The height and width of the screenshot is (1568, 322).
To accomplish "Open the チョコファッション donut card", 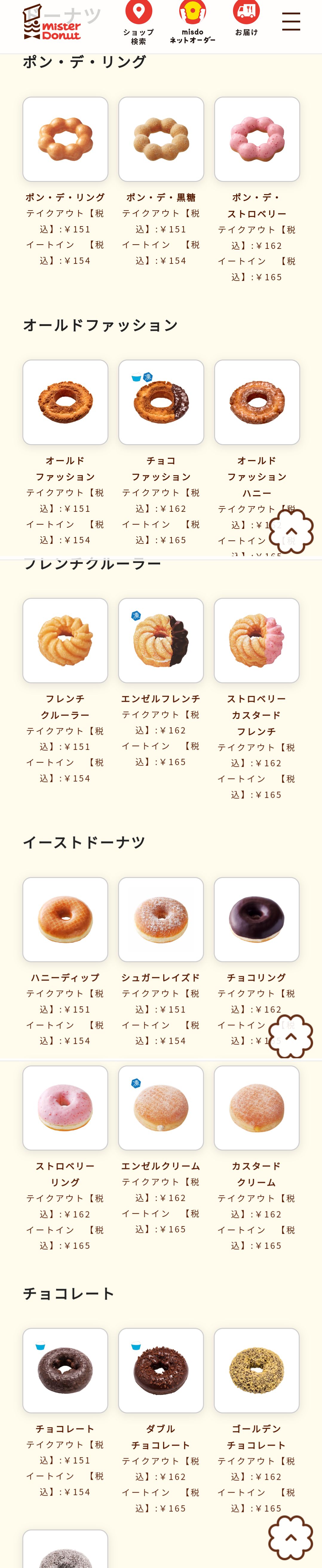I will (161, 402).
